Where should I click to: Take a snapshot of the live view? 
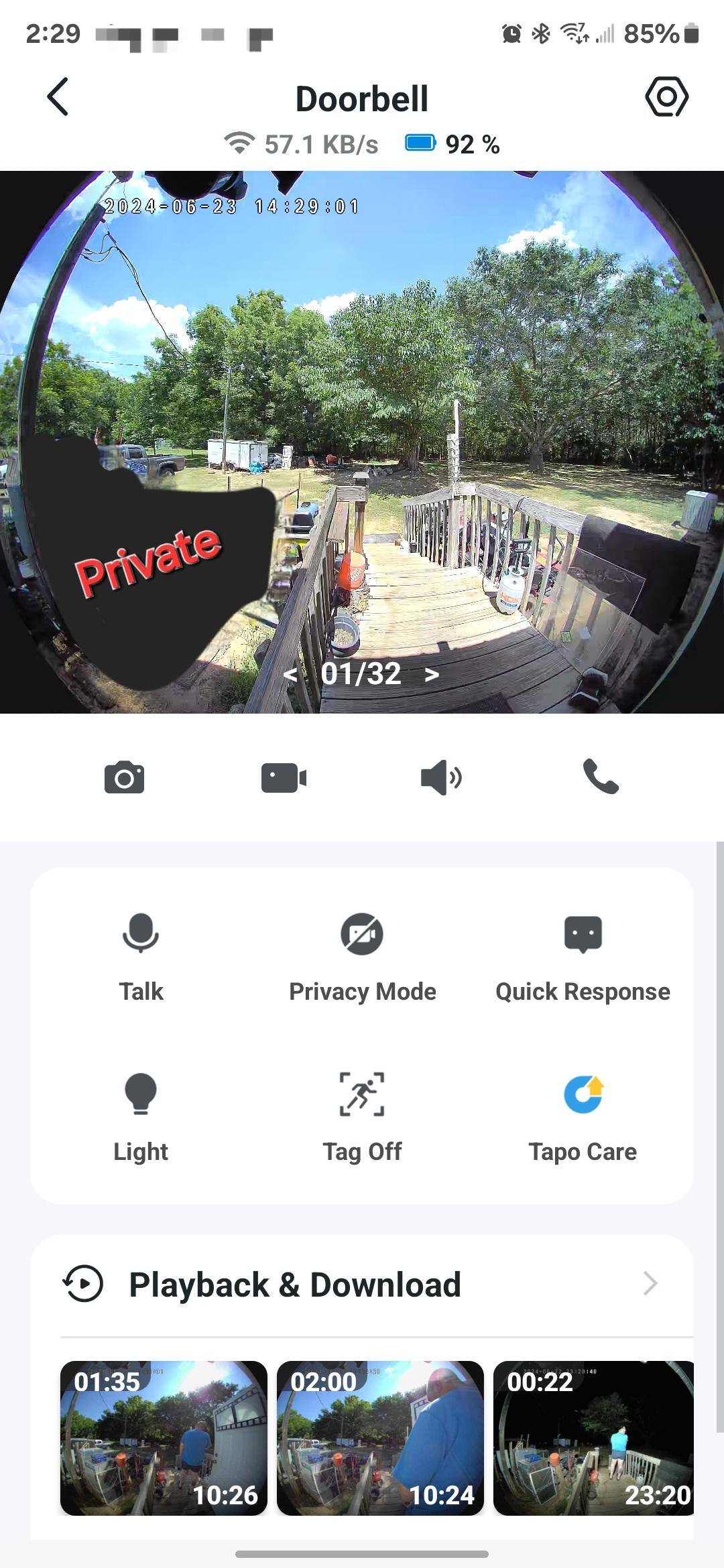[125, 777]
